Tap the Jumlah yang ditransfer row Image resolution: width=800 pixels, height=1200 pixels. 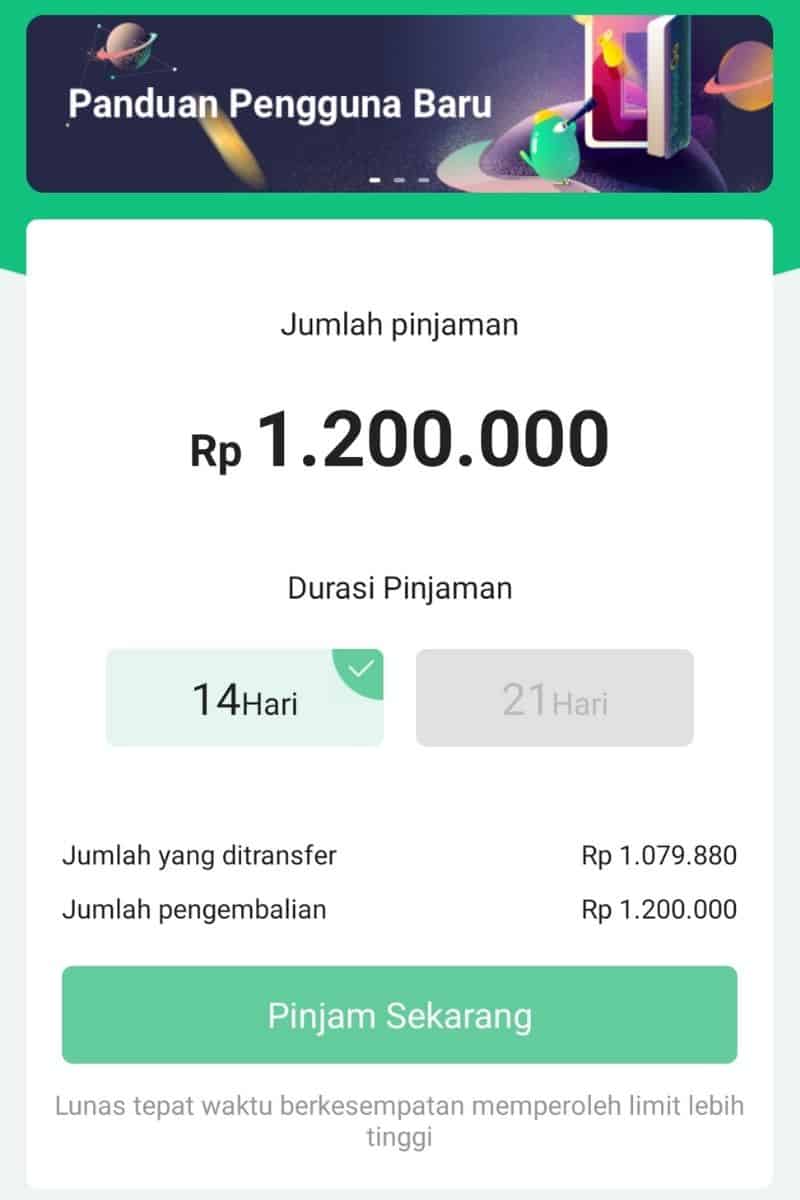click(200, 856)
